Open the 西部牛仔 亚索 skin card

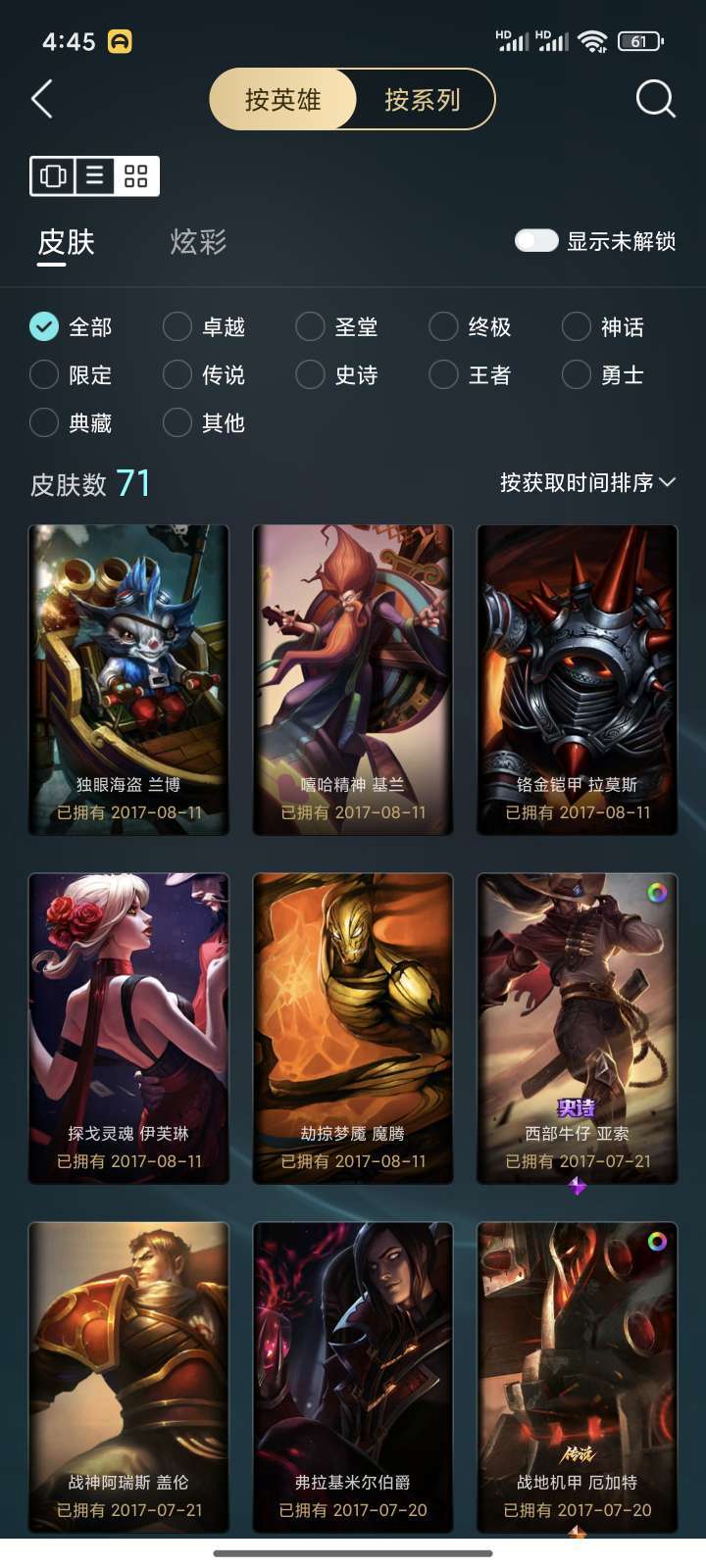tap(578, 1029)
